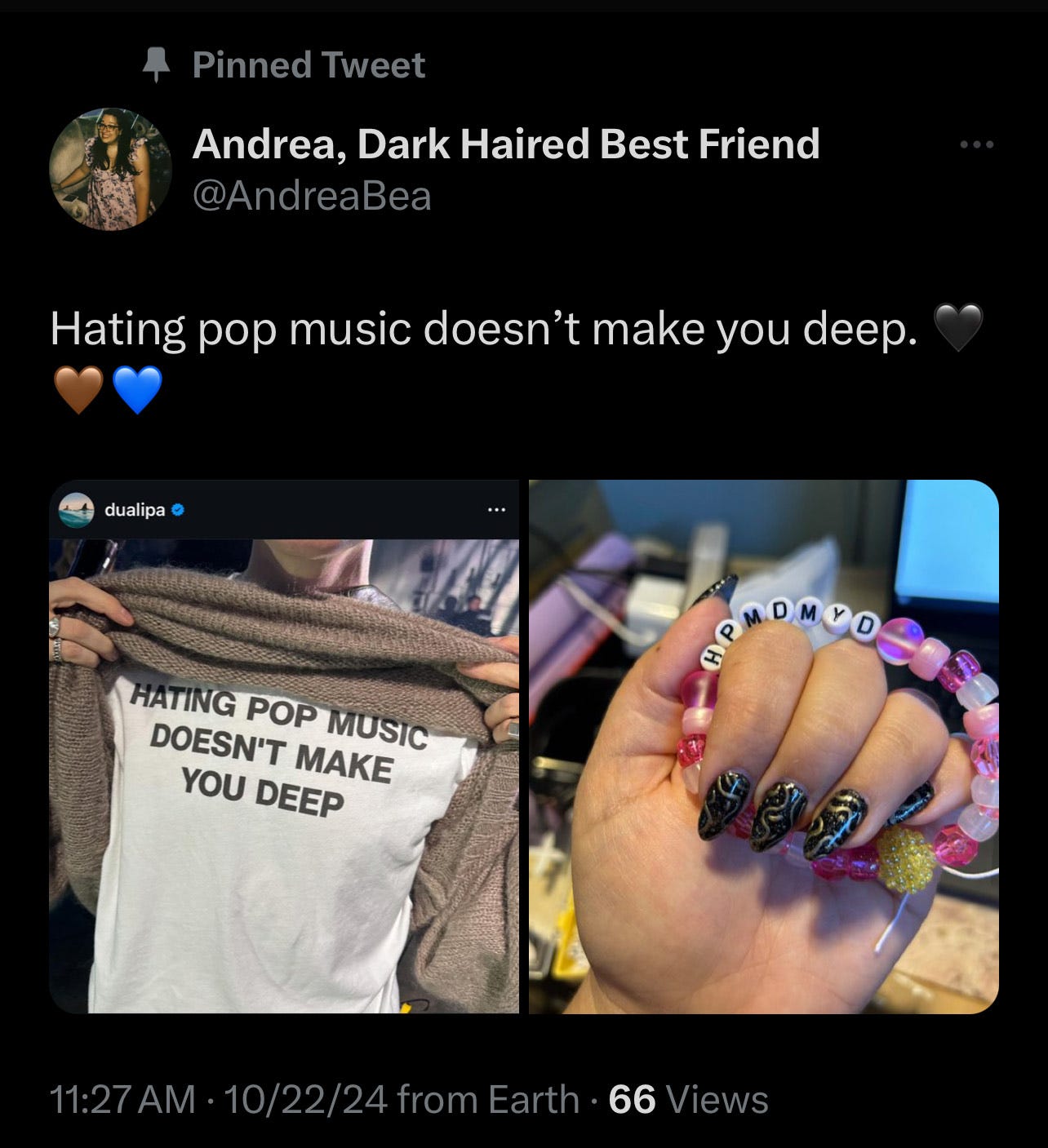Viewport: 1048px width, 1148px height.
Task: Open the @AndreaBea profile handle
Action: (x=311, y=197)
